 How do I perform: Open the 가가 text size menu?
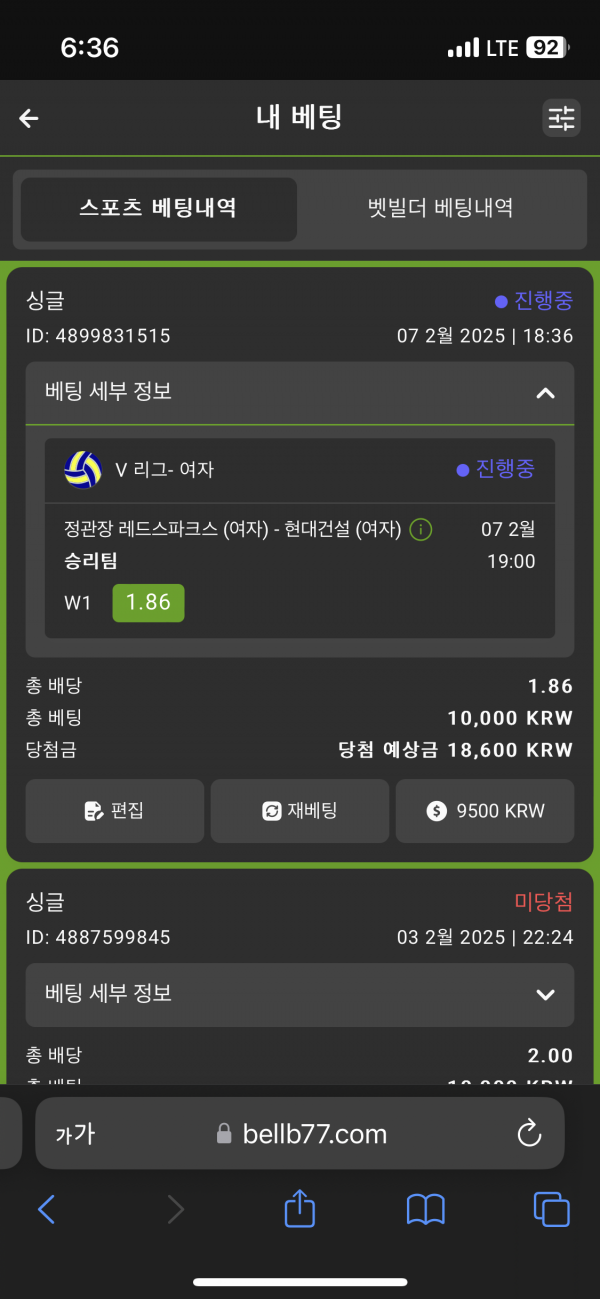[x=74, y=1134]
